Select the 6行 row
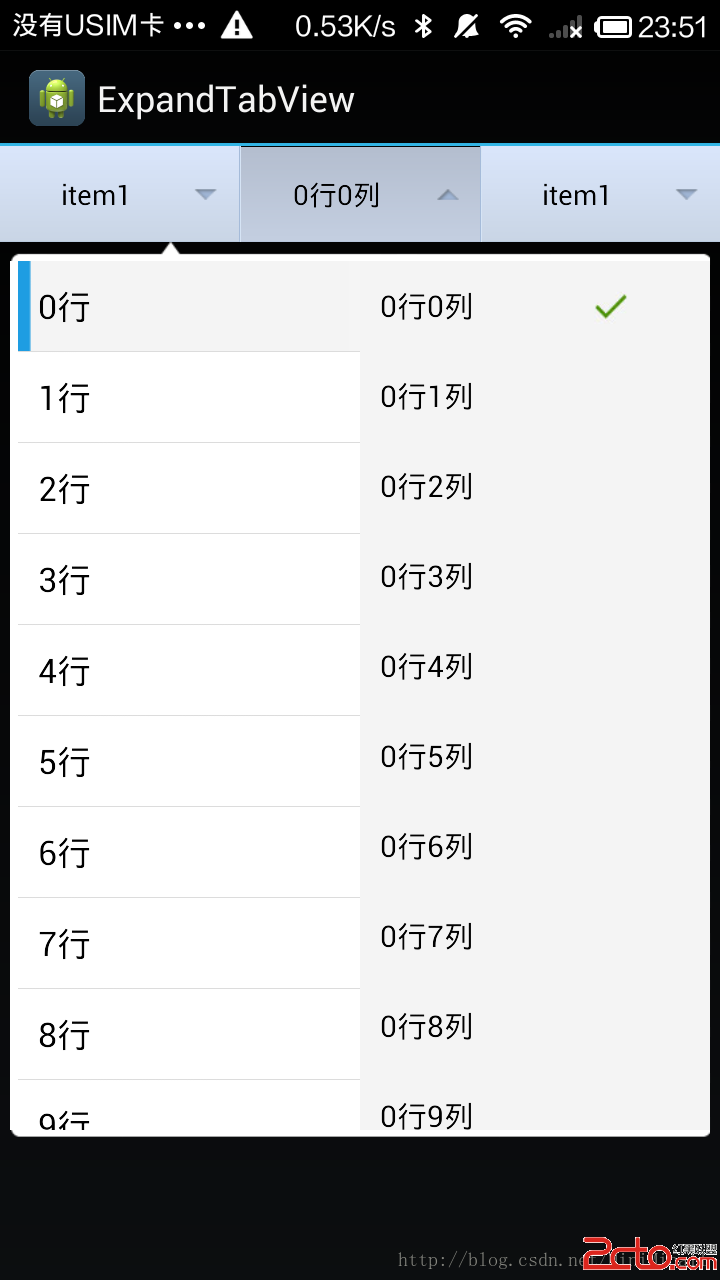This screenshot has height=1280, width=720. [x=188, y=853]
